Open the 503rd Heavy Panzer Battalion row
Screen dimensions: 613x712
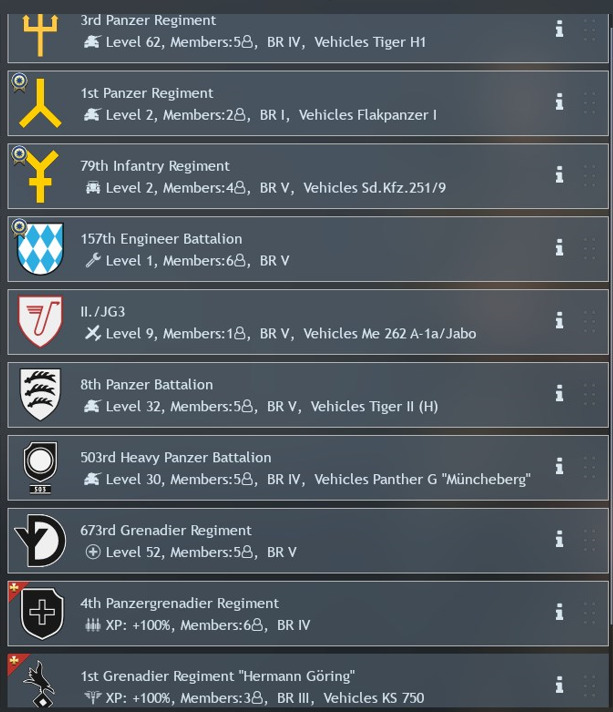pyautogui.click(x=300, y=468)
